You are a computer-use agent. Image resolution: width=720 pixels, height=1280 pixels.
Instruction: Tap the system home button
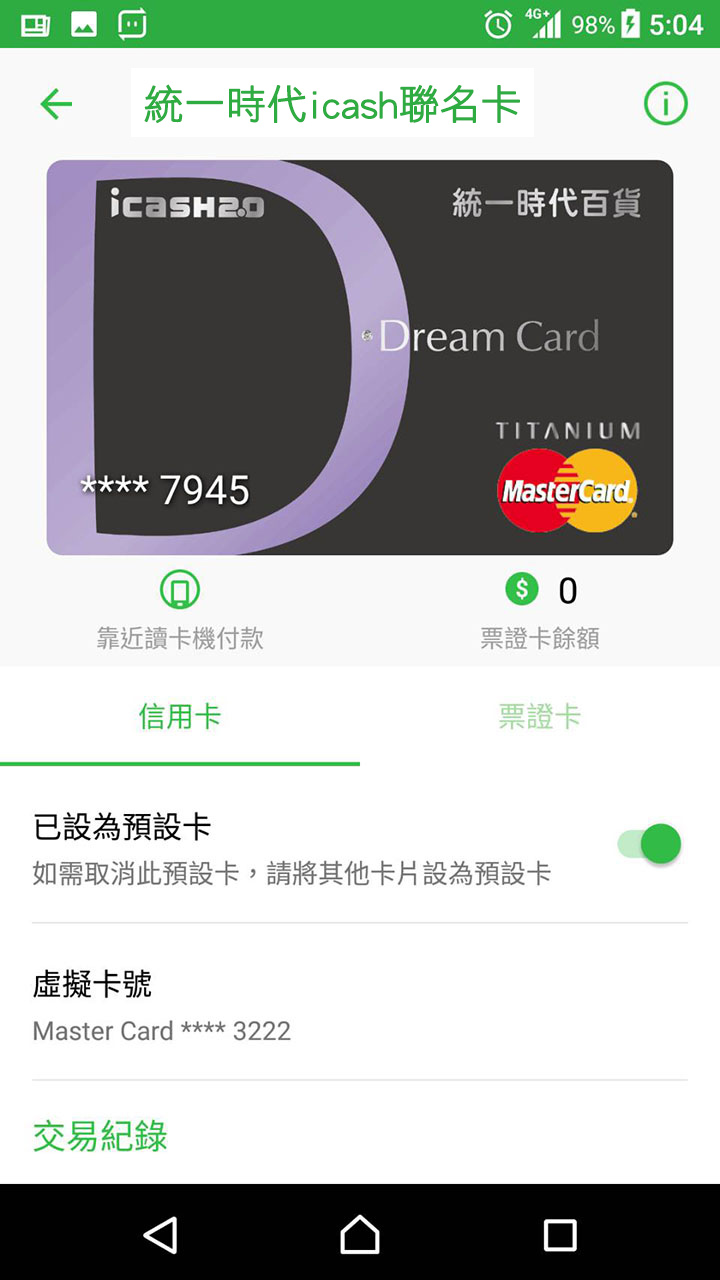tap(360, 1234)
